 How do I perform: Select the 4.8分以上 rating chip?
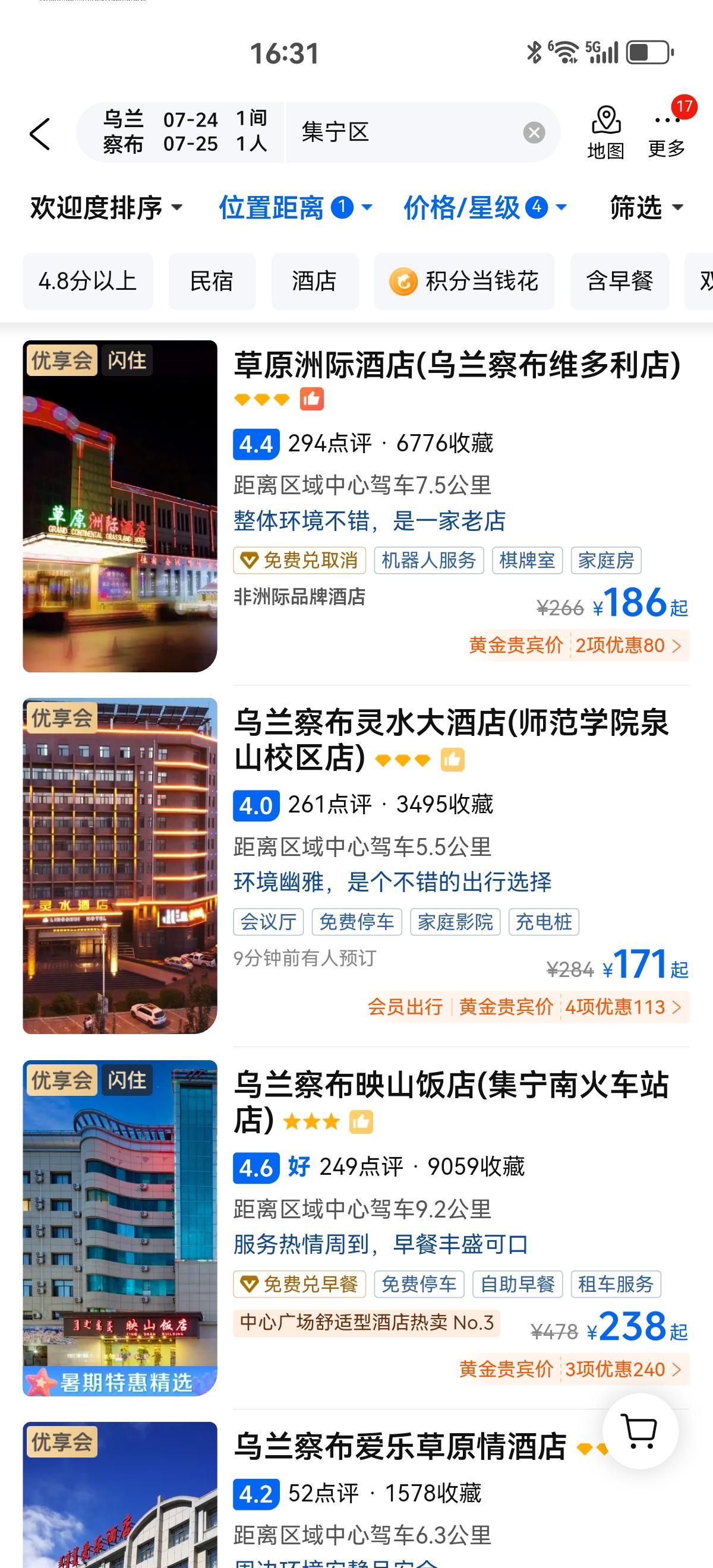pos(88,281)
